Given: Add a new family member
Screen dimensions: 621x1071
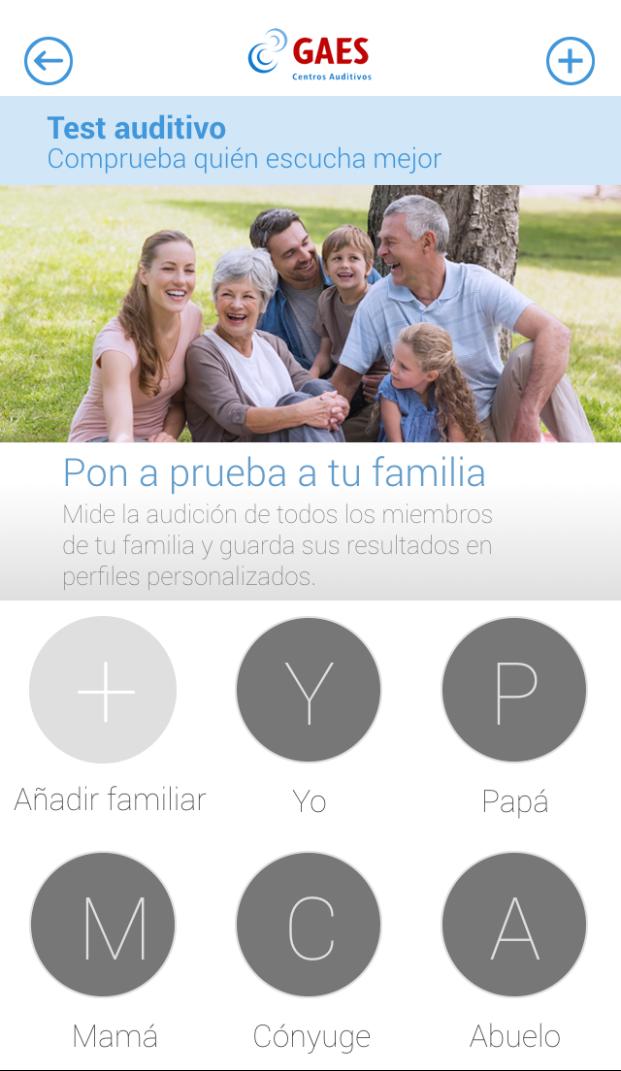Looking at the screenshot, I should pos(103,690).
